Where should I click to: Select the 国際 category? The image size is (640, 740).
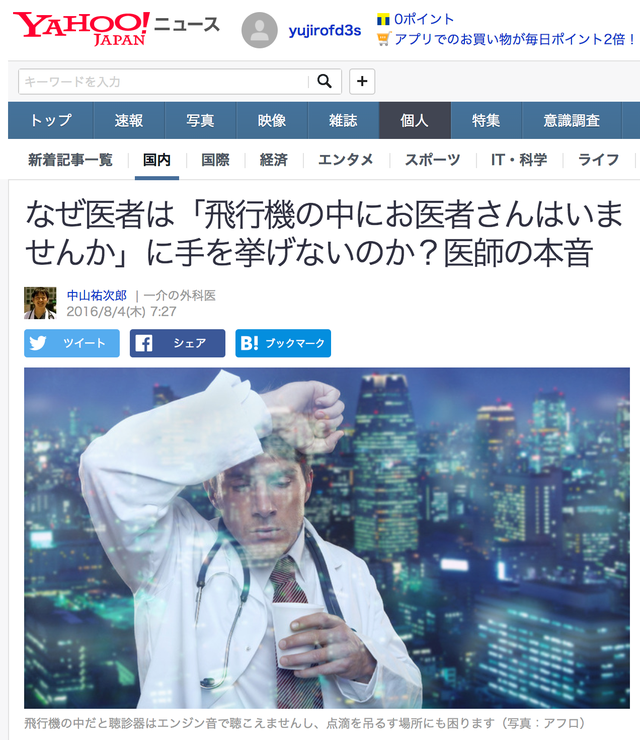[x=215, y=160]
